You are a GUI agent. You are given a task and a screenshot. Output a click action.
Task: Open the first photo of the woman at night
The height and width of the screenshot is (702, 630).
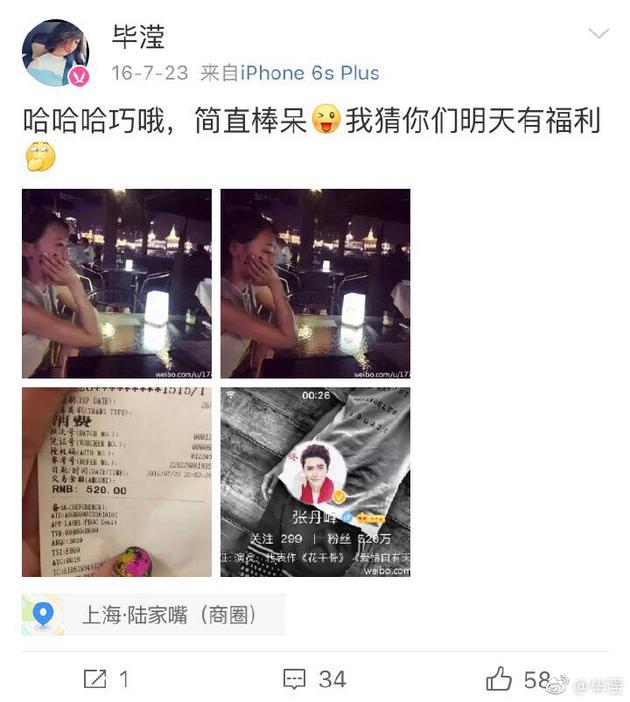[x=117, y=283]
